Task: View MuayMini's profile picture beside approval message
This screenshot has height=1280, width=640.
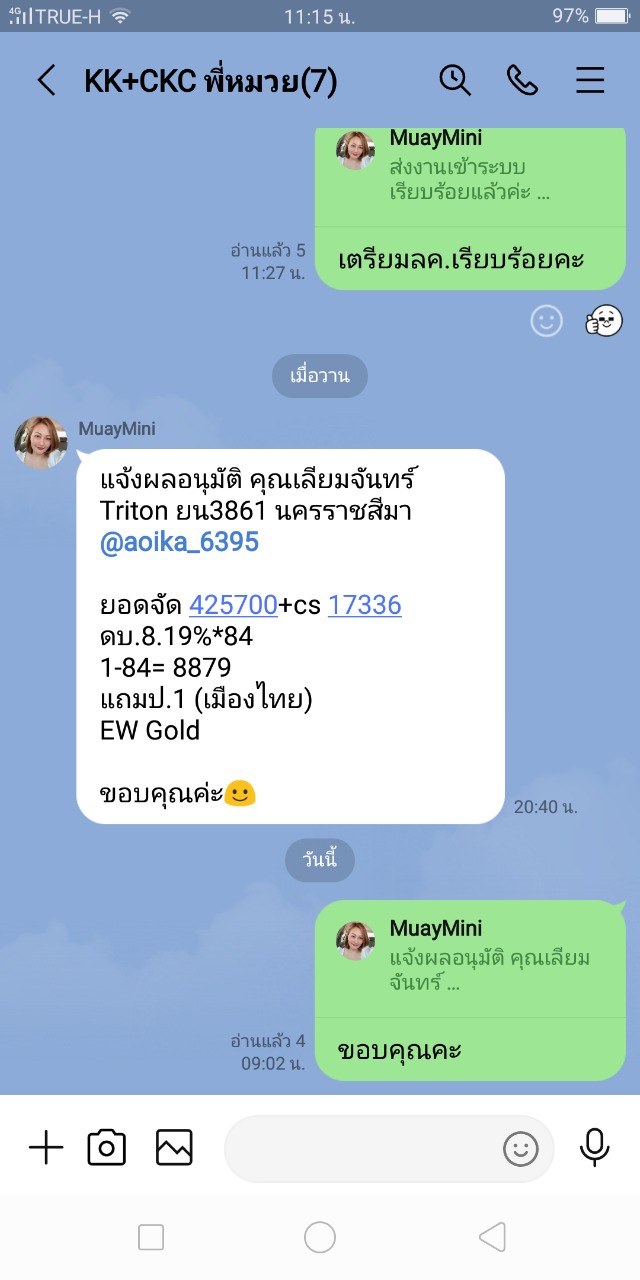Action: pos(41,443)
